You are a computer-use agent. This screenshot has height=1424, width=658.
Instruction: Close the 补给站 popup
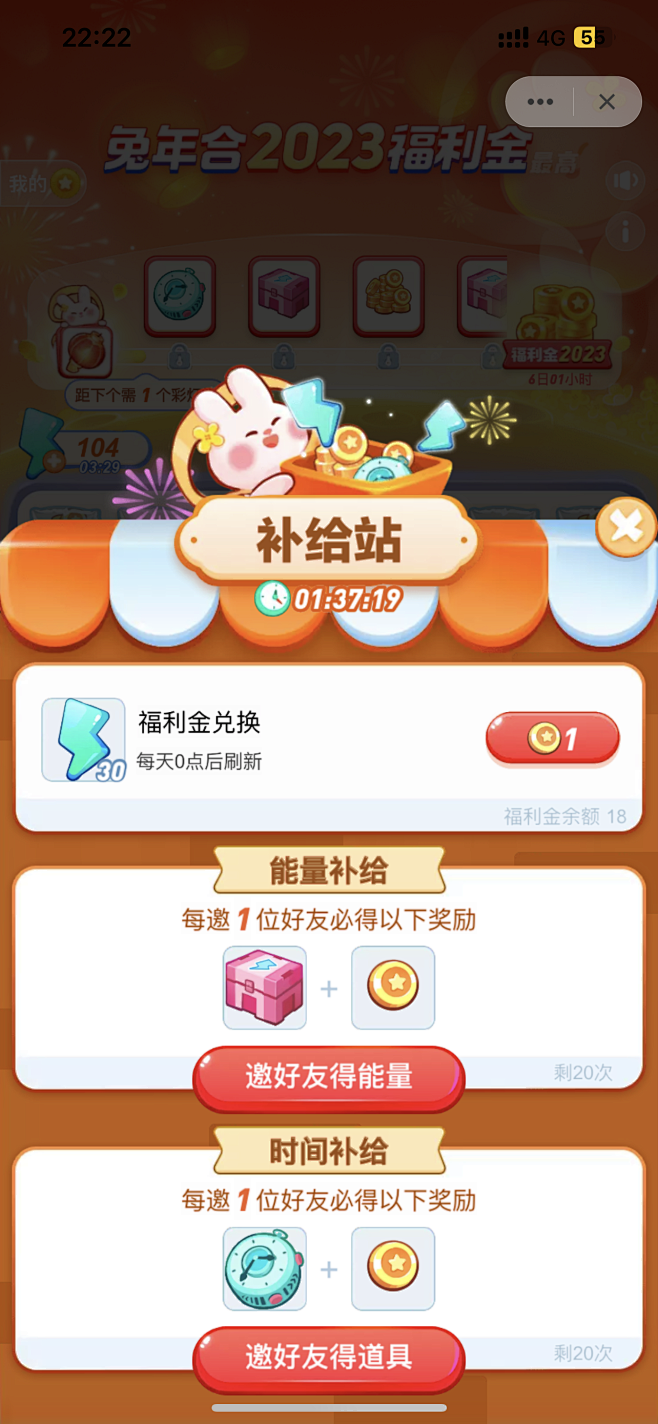(626, 526)
